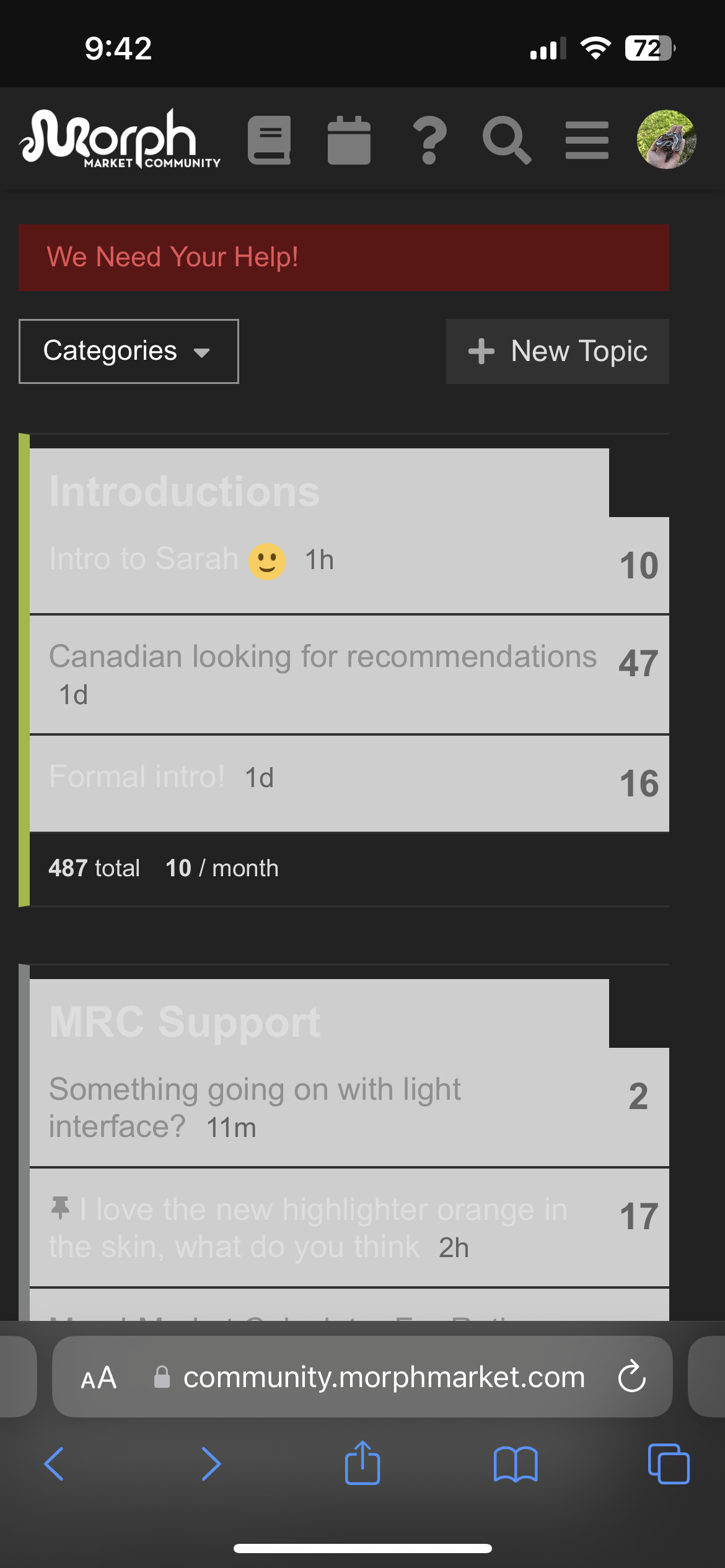Open the pinned highlighter orange topic
This screenshot has height=1568, width=725.
(x=309, y=1228)
